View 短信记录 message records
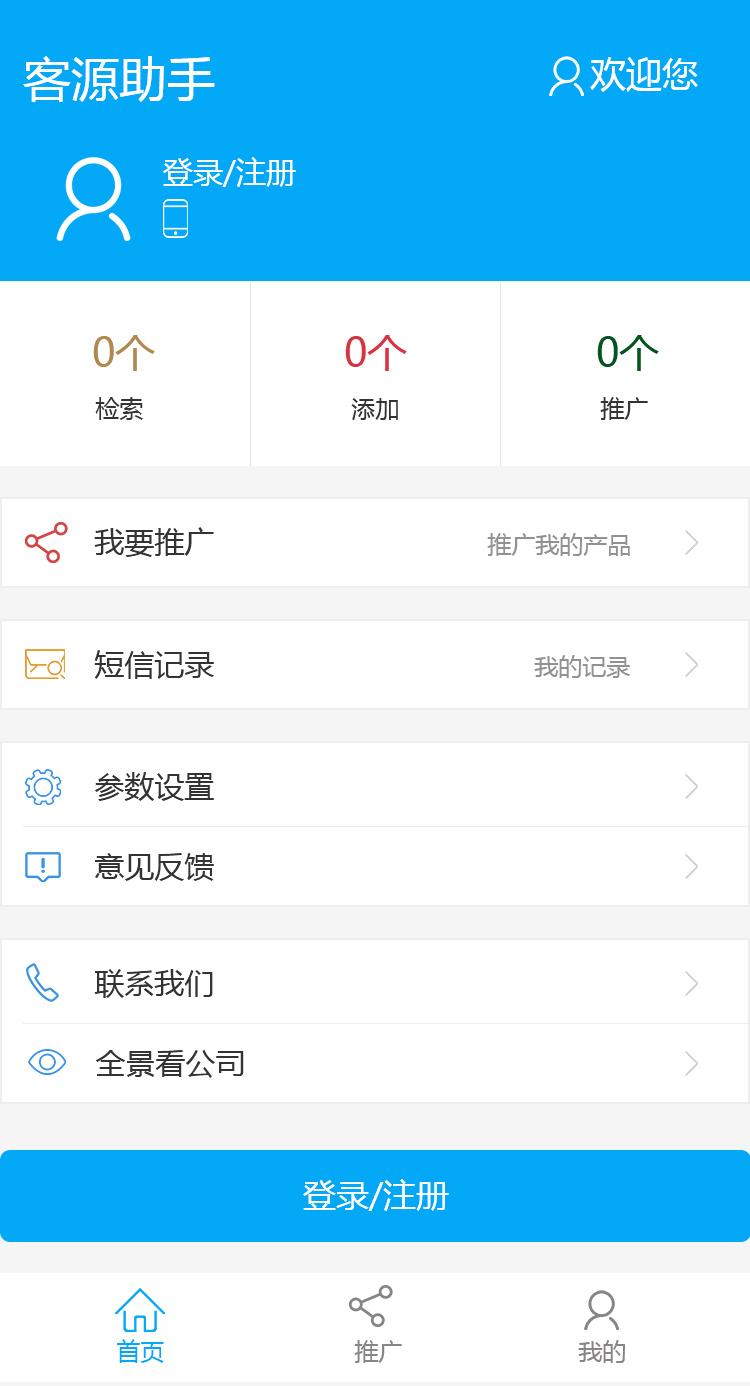 pyautogui.click(x=375, y=665)
